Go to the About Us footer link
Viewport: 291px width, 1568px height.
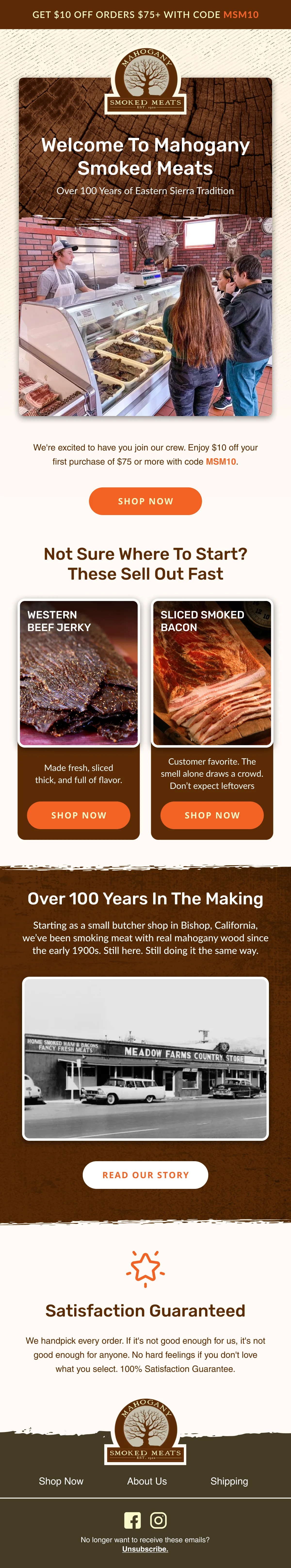click(x=146, y=1481)
